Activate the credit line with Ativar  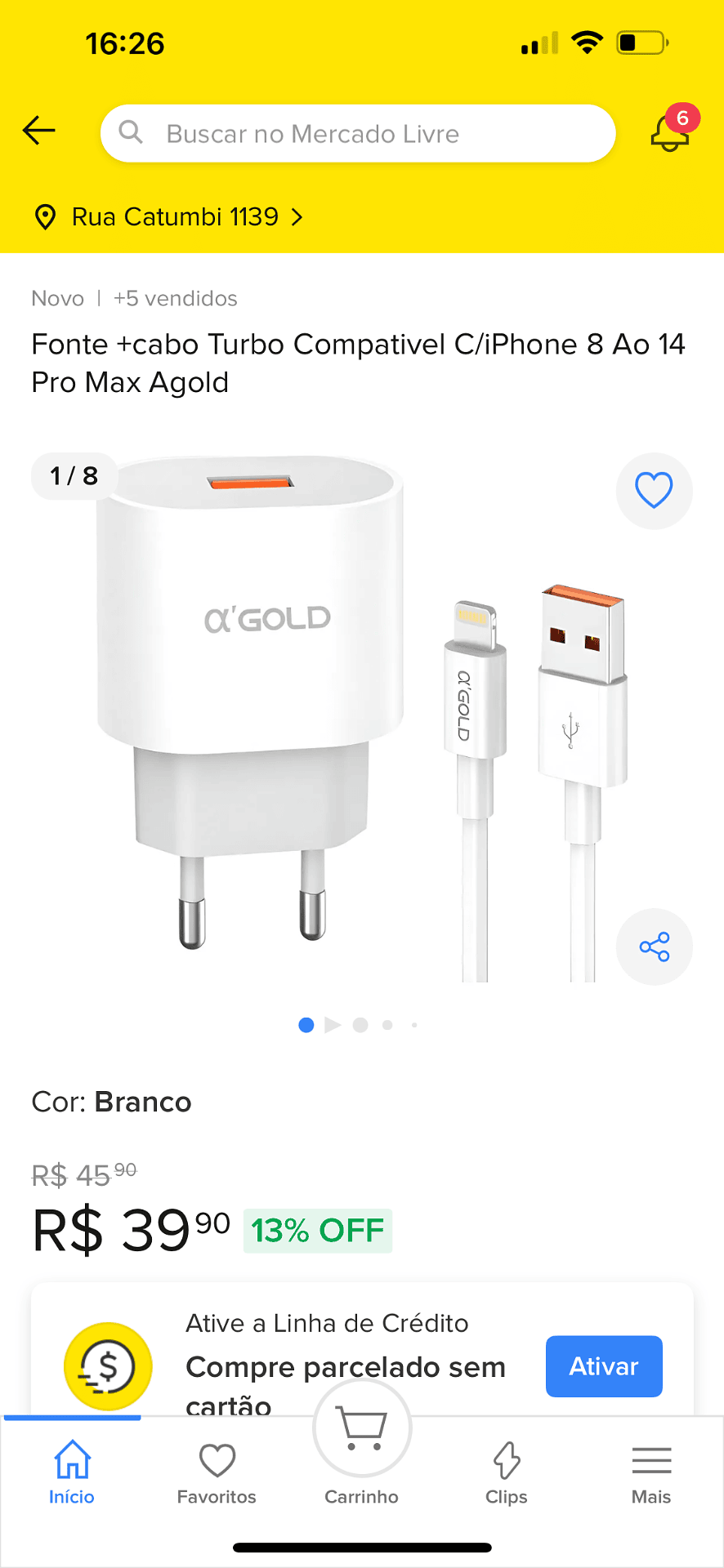(604, 1366)
